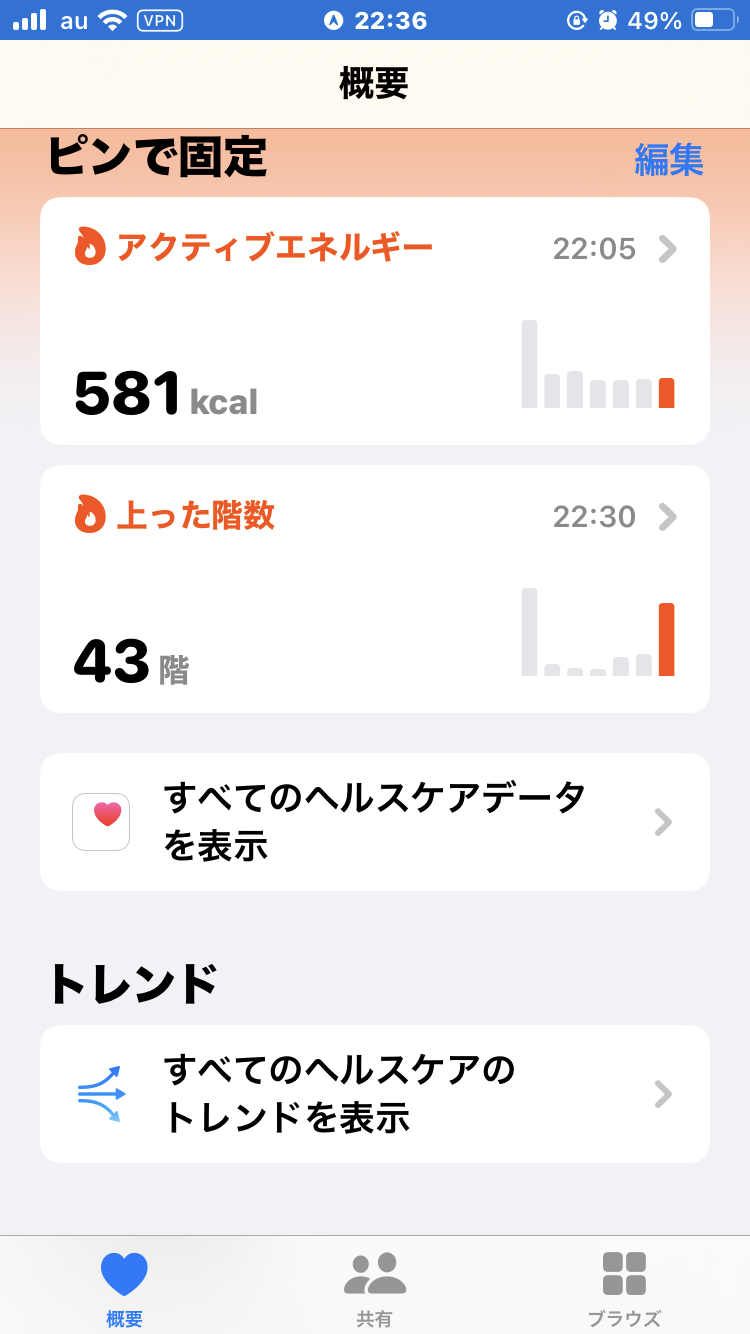This screenshot has width=750, height=1334.
Task: Tap 編集 to edit pinned items
Action: point(668,160)
